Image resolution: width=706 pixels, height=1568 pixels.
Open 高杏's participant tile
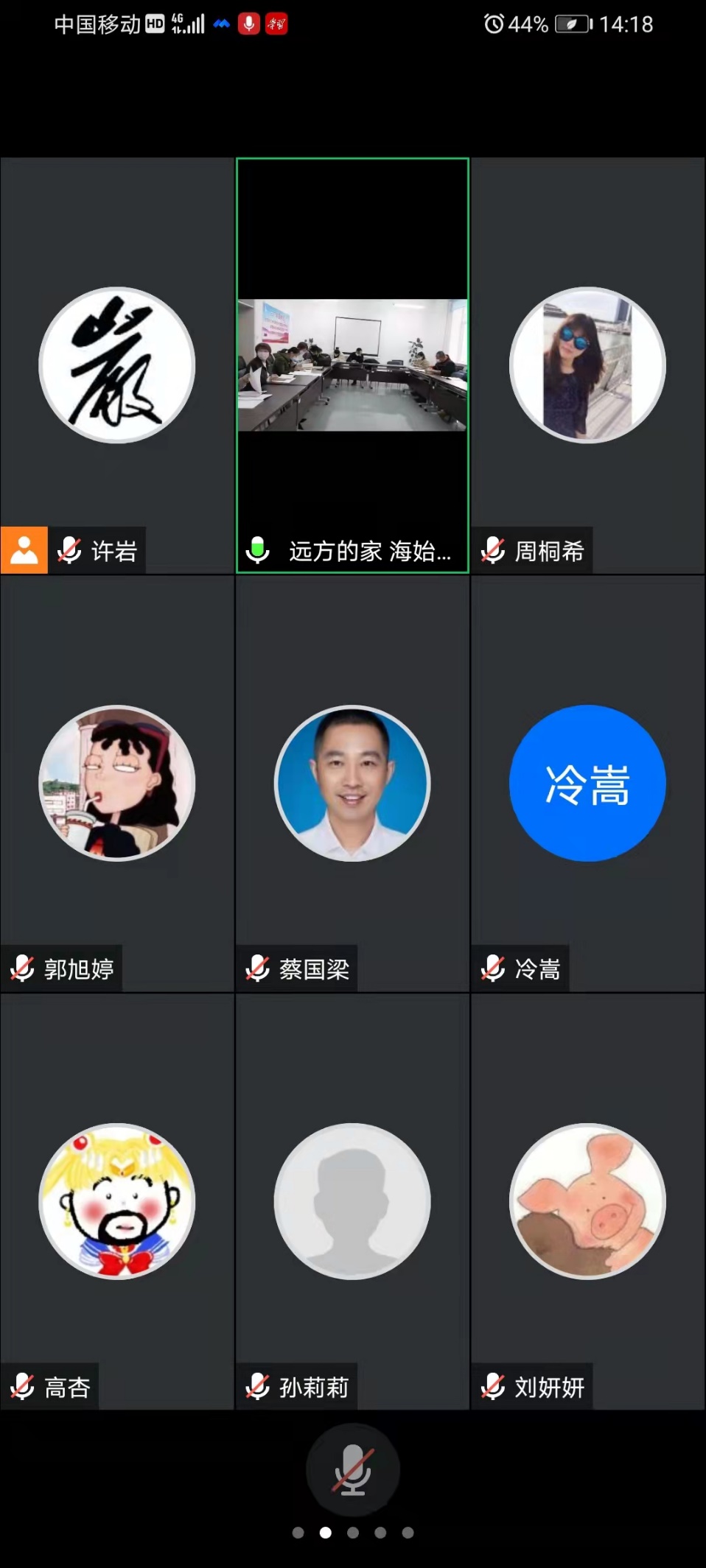pyautogui.click(x=117, y=1201)
